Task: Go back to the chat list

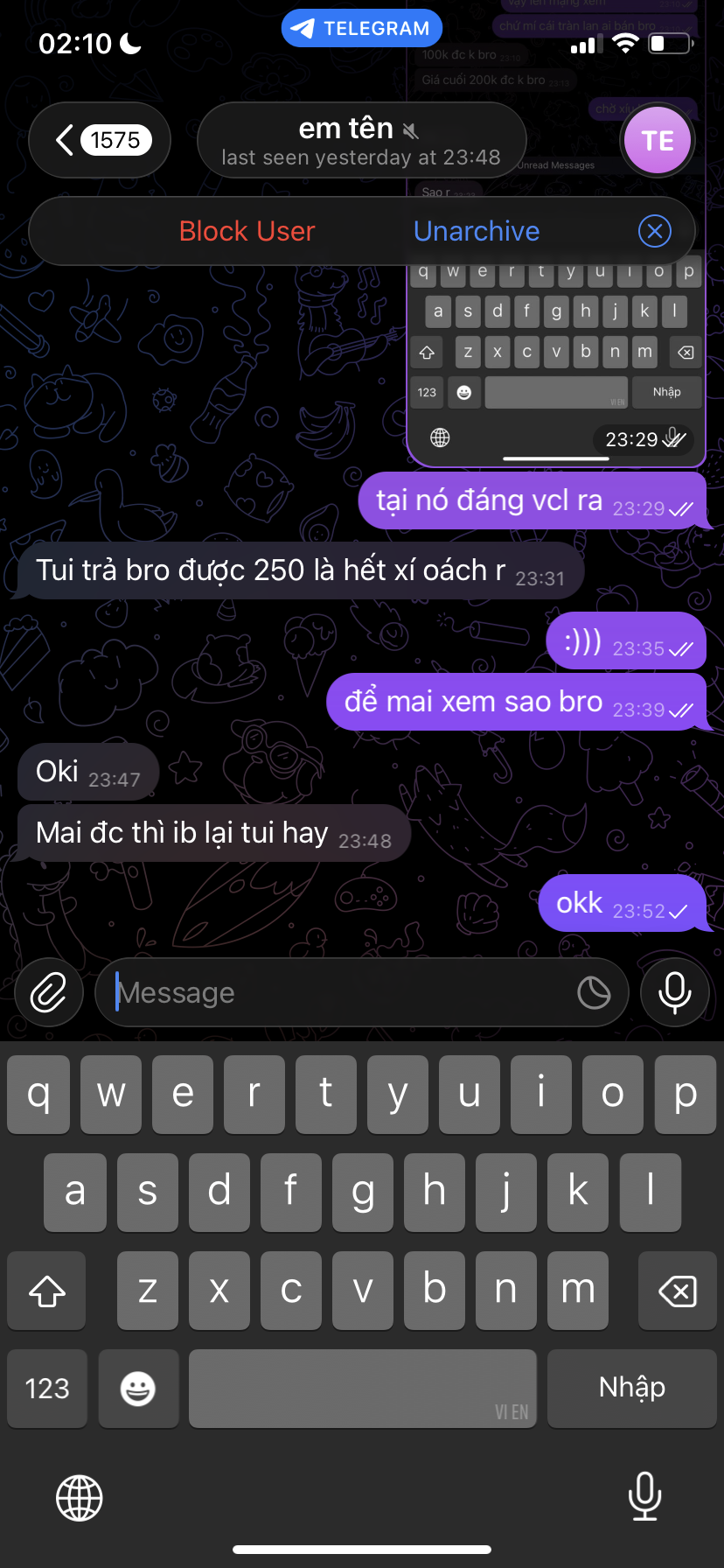Action: click(99, 140)
